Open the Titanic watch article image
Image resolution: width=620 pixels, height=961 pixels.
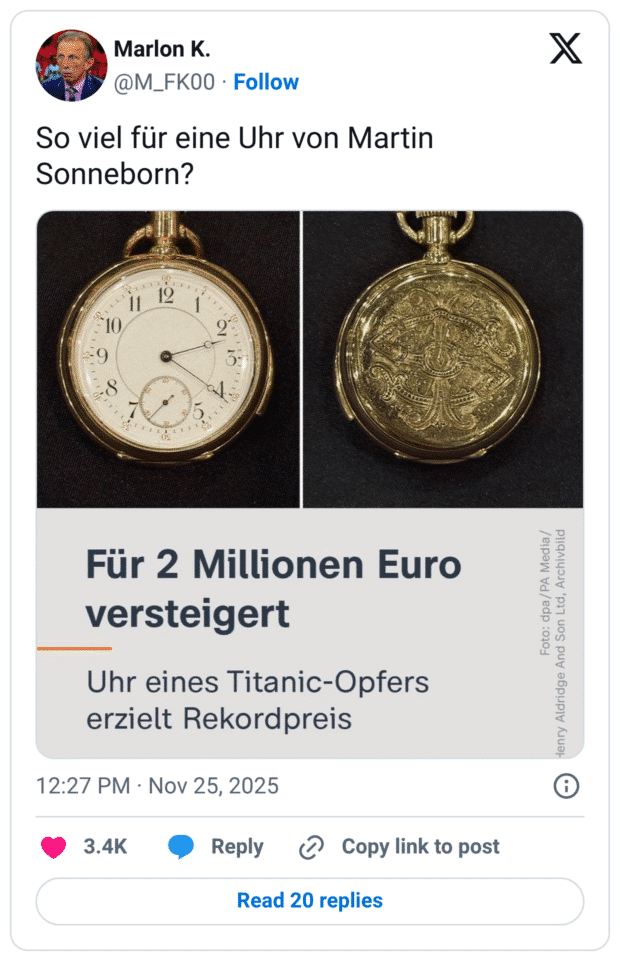click(310, 484)
